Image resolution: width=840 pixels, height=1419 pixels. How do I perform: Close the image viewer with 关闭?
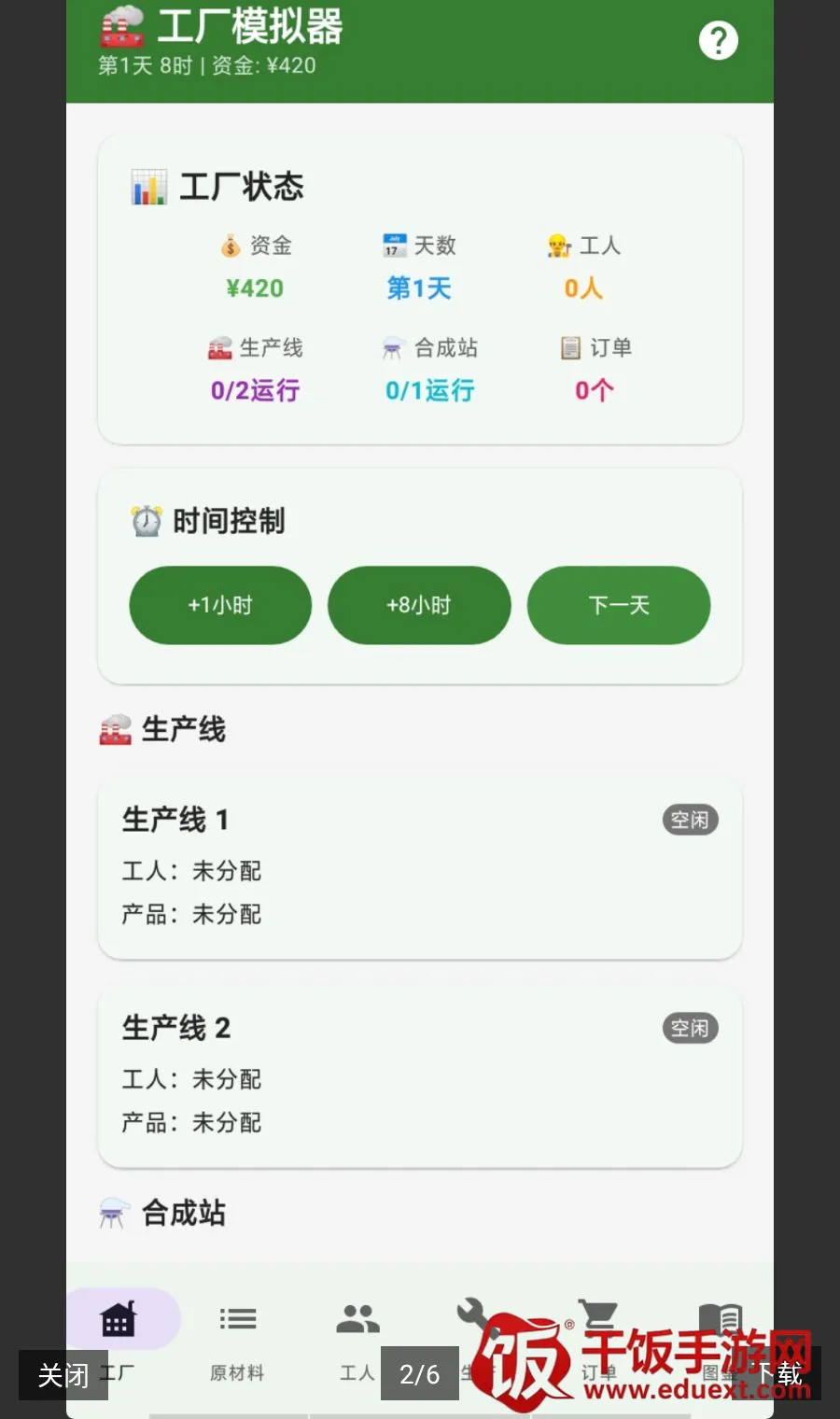point(63,1374)
